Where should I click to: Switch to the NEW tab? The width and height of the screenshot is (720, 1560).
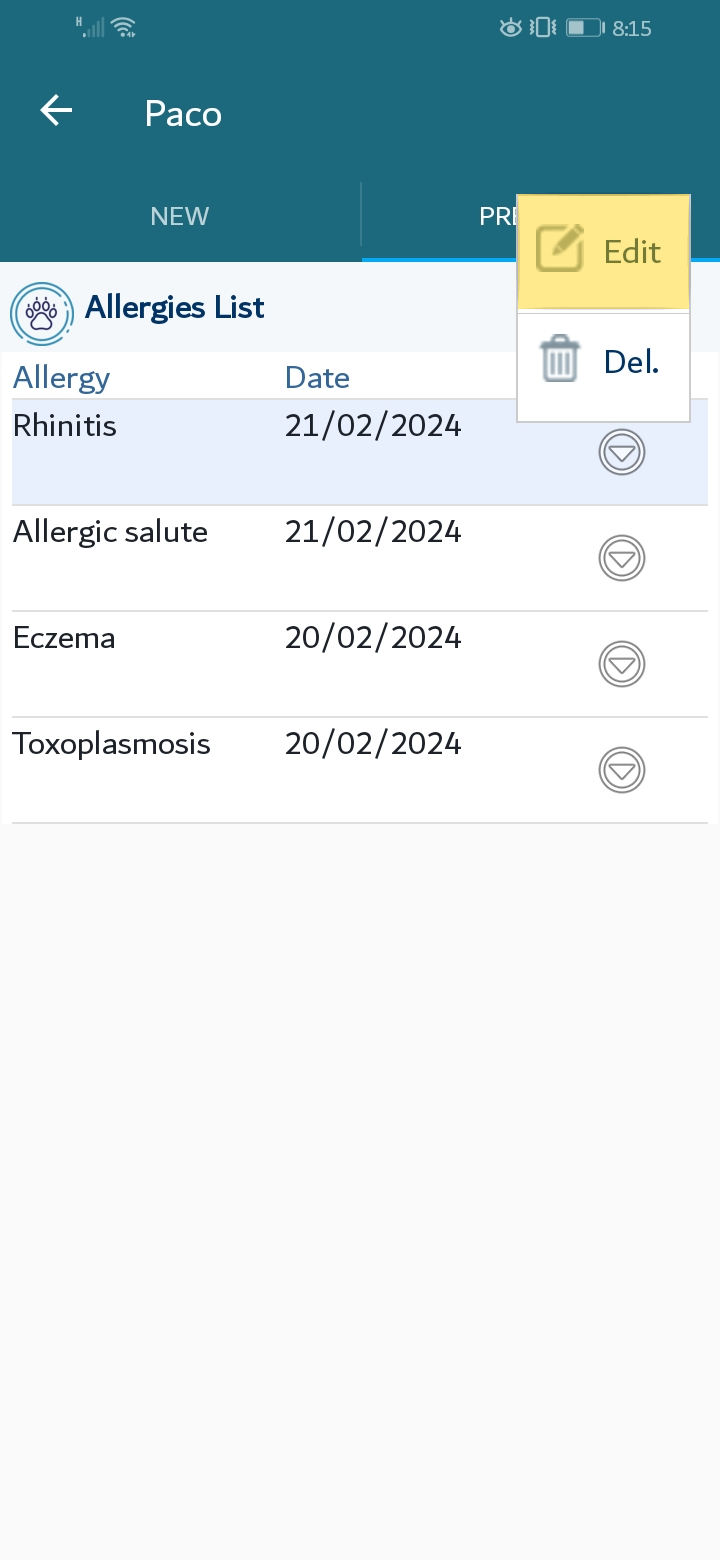tap(180, 216)
